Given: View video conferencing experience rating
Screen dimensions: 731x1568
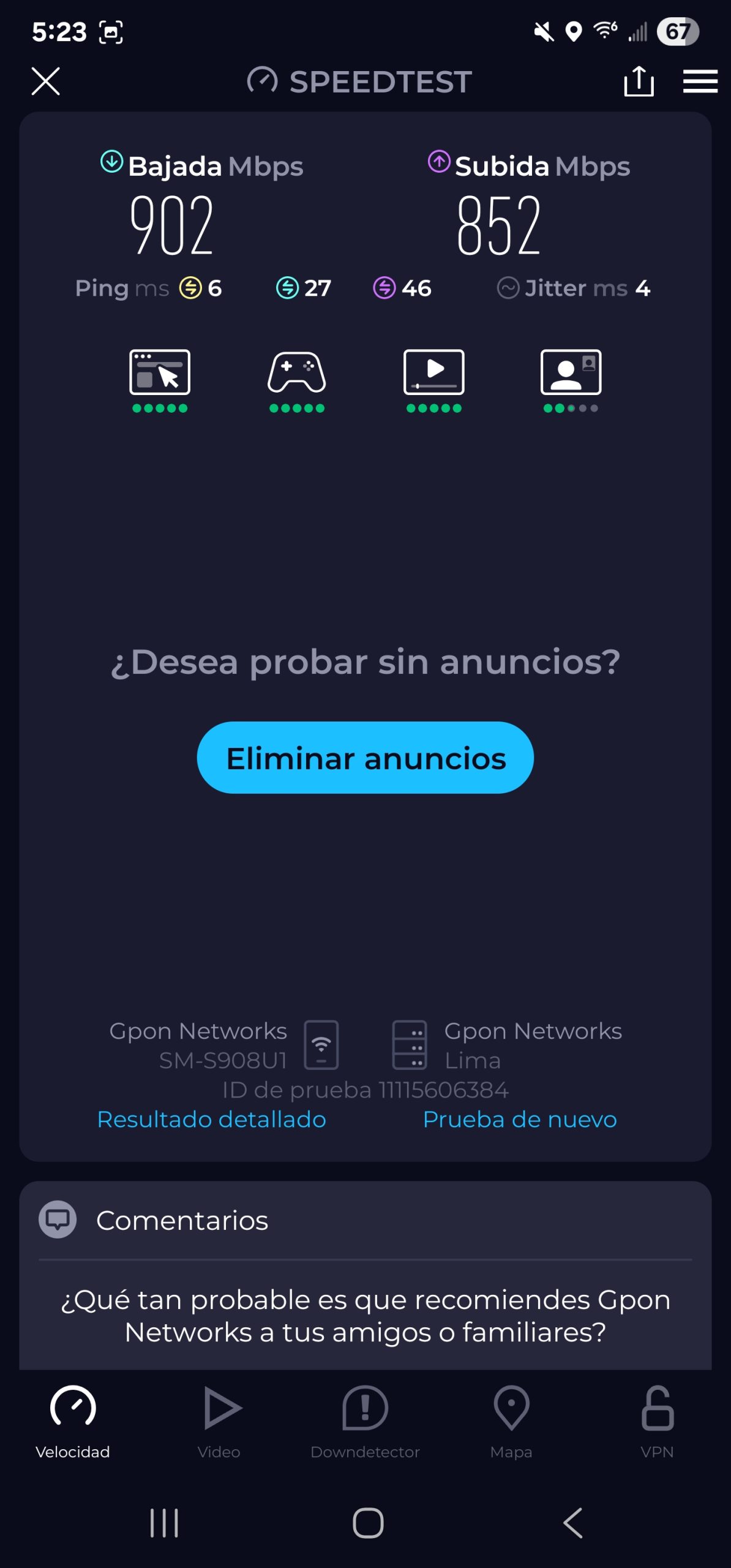Looking at the screenshot, I should click(x=571, y=374).
